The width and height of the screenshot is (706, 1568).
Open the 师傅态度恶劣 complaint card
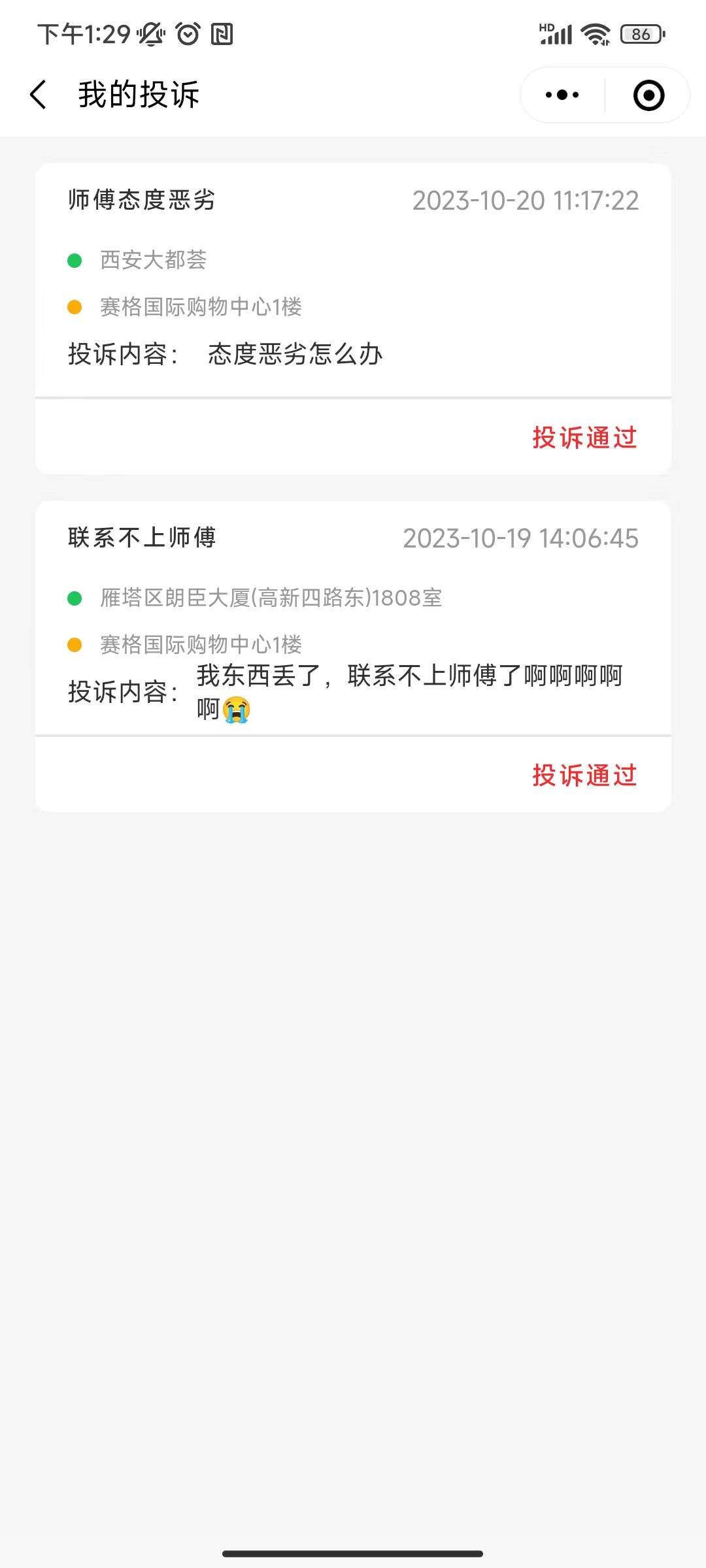353,281
